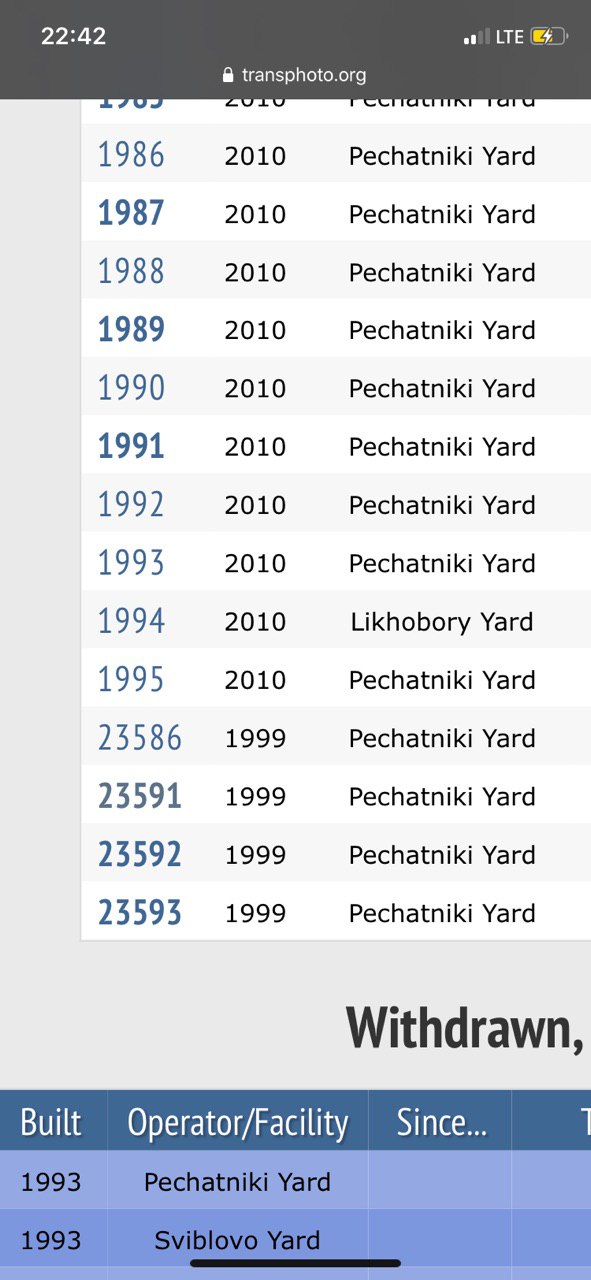
Task: Open vehicle number 1995 link
Action: 131,679
